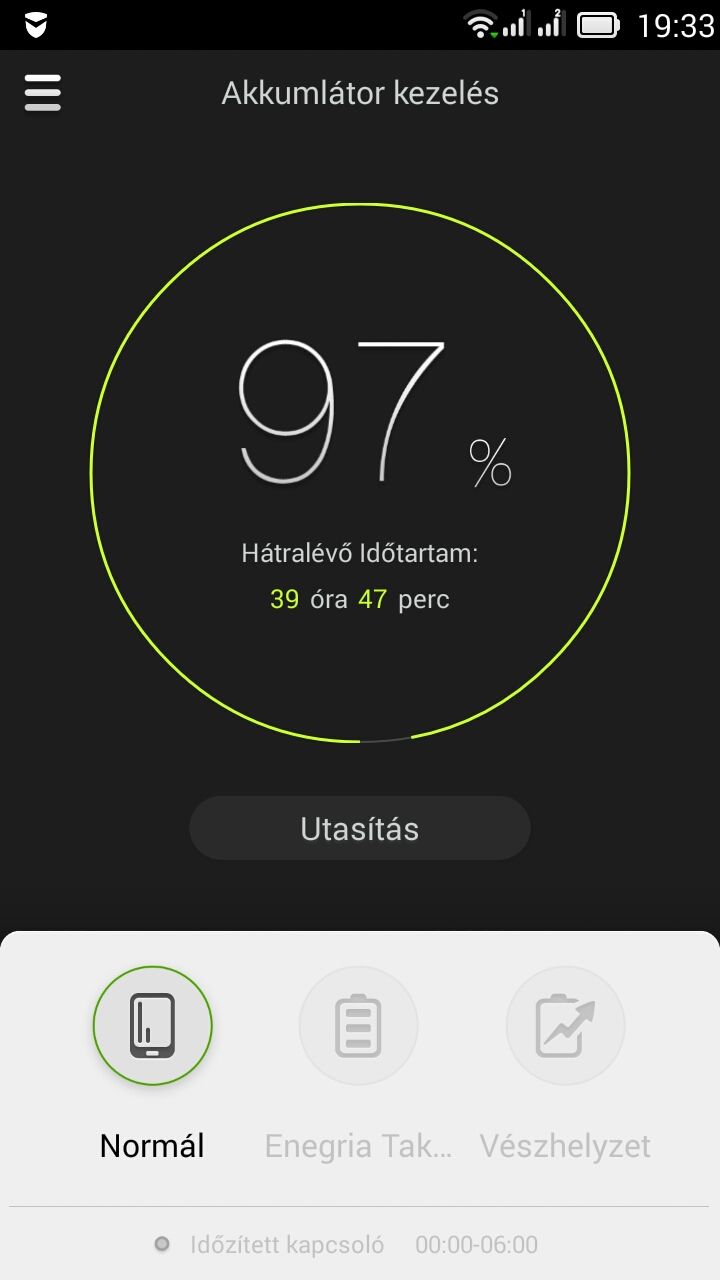The width and height of the screenshot is (720, 1280).
Task: Tap the Utasítás button
Action: point(360,828)
